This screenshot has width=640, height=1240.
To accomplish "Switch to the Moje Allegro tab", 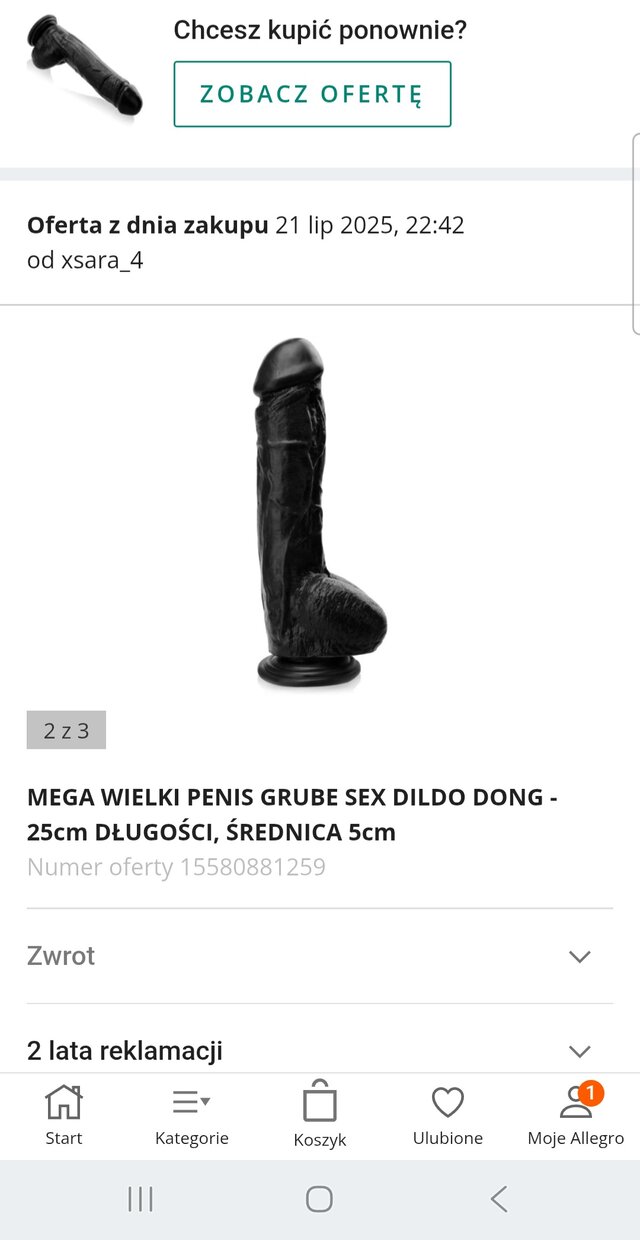I will pos(576,1115).
